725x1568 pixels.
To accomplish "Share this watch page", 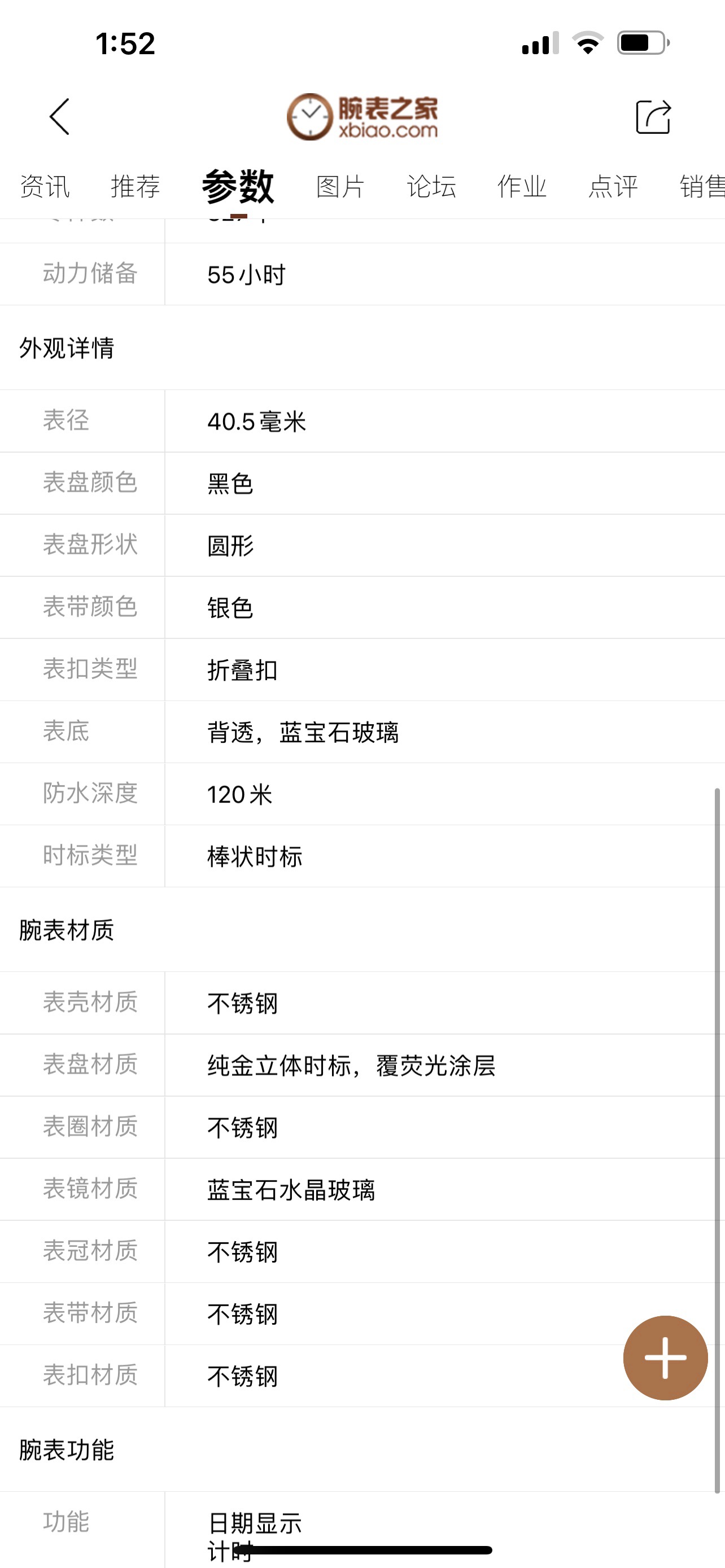I will [653, 116].
